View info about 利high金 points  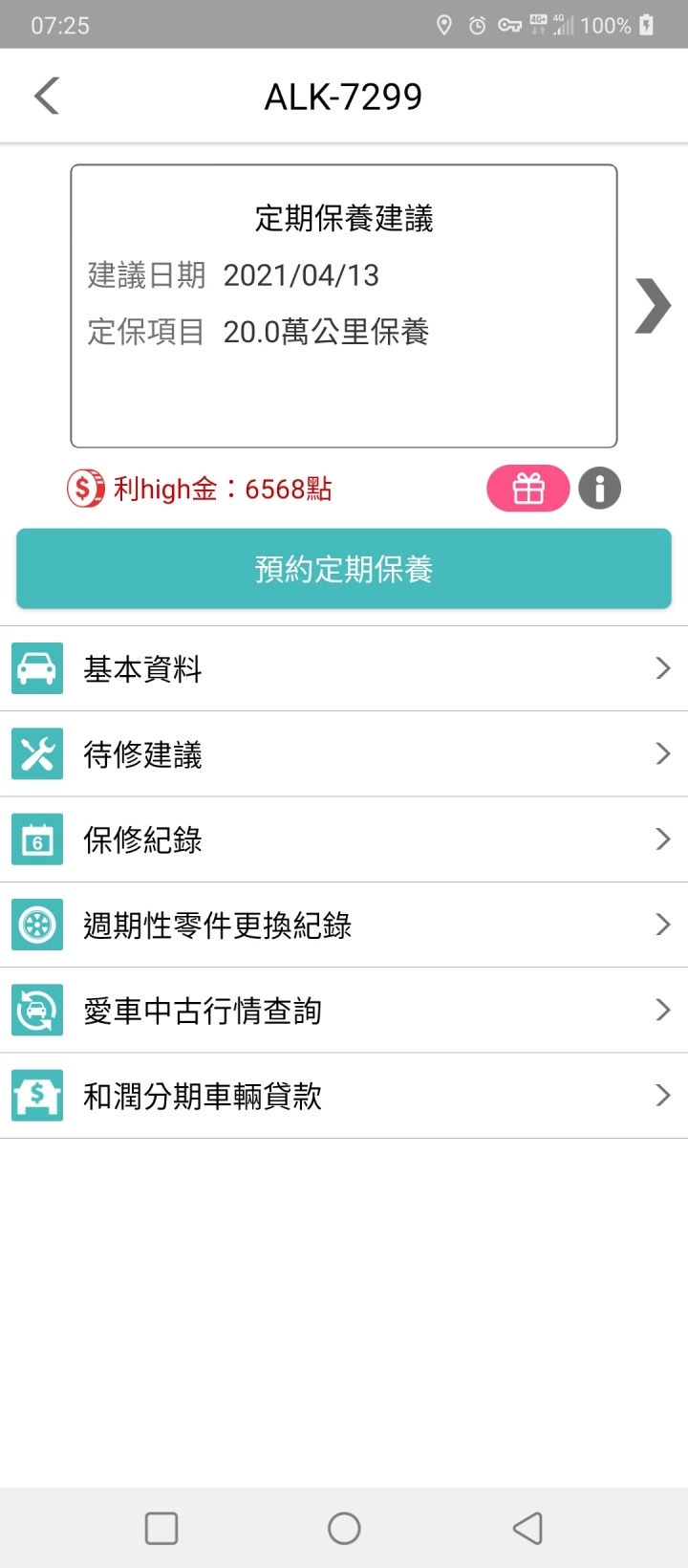pyautogui.click(x=600, y=489)
